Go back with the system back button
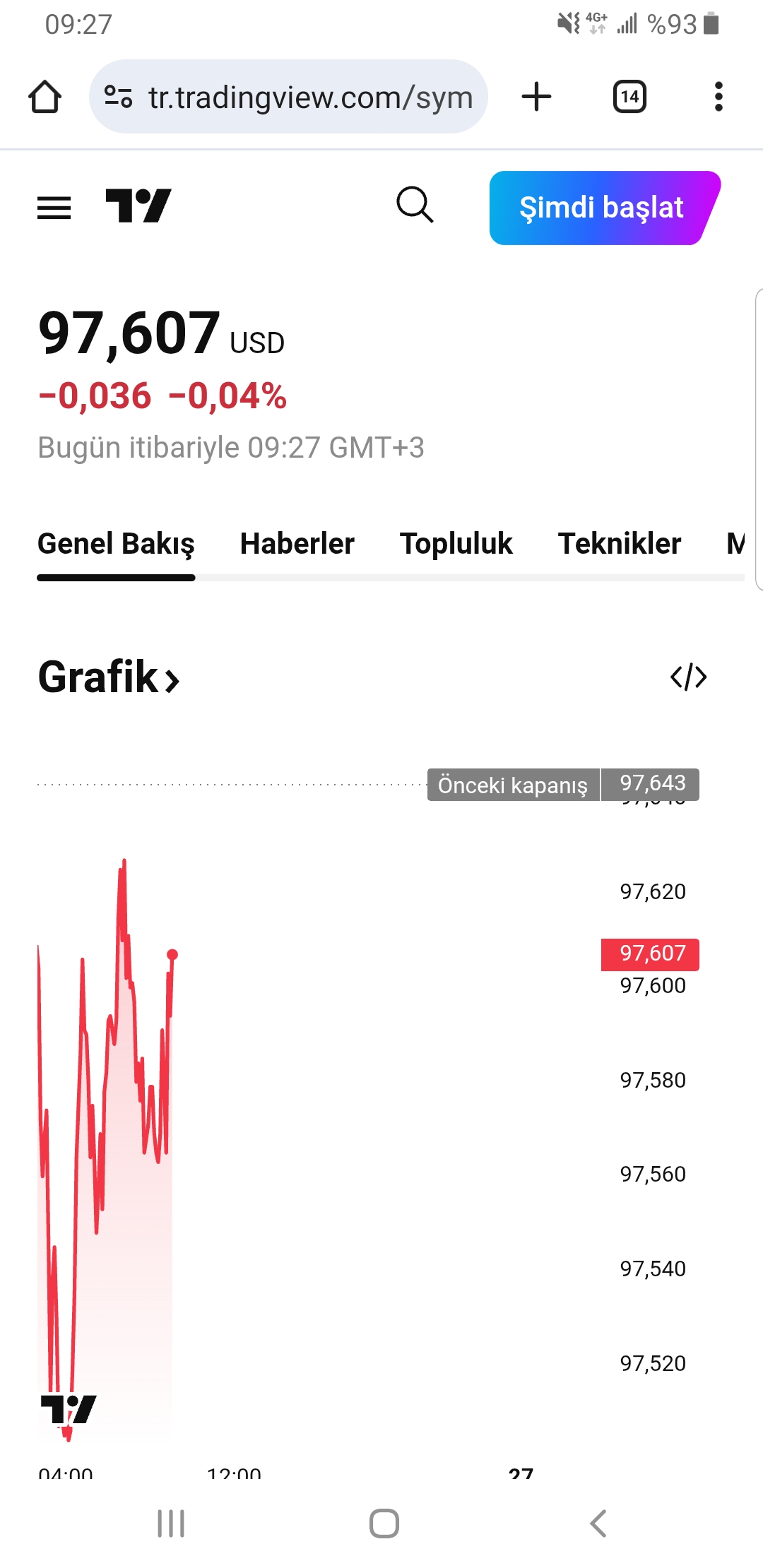 coord(598,1524)
